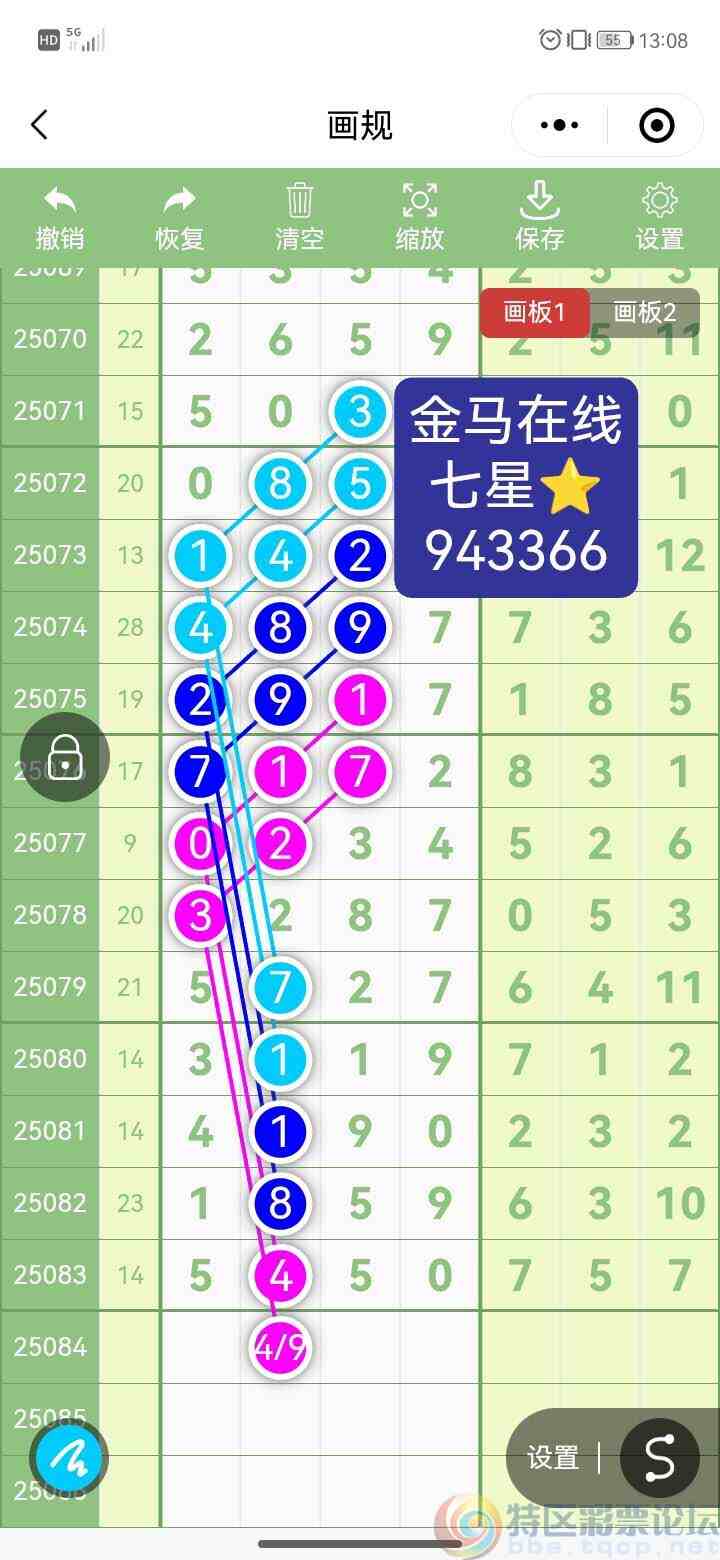Image resolution: width=720 pixels, height=1560 pixels.
Task: Toggle the screen lock icon on left edge
Action: pyautogui.click(x=64, y=757)
